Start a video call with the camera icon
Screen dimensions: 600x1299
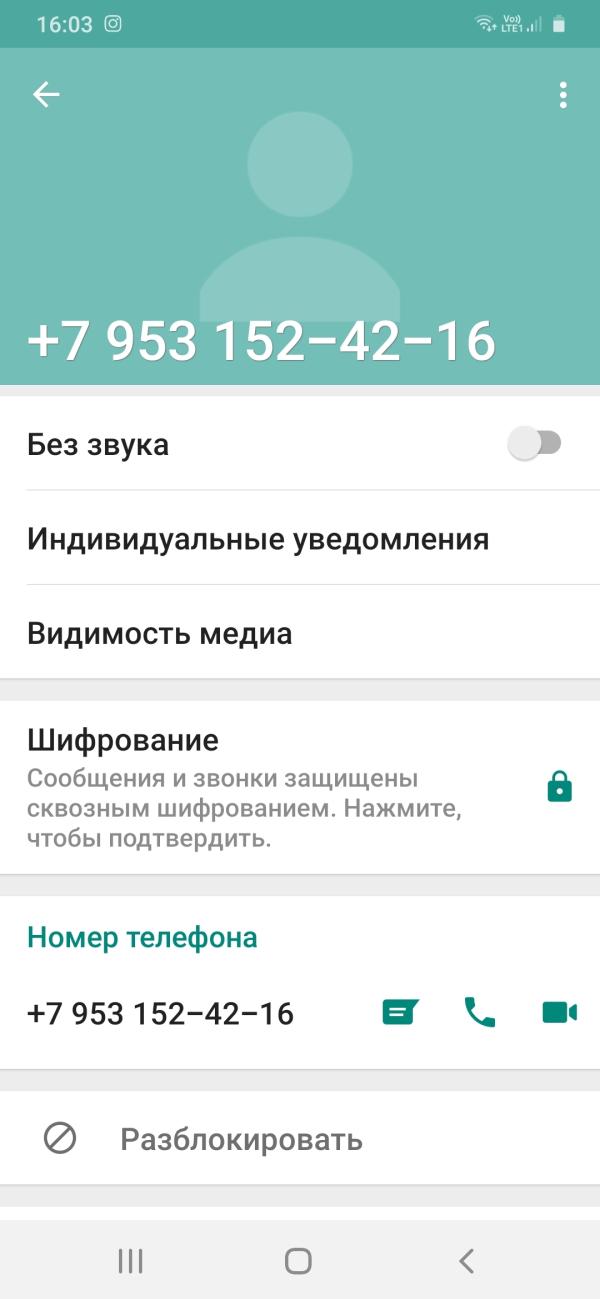(560, 1013)
